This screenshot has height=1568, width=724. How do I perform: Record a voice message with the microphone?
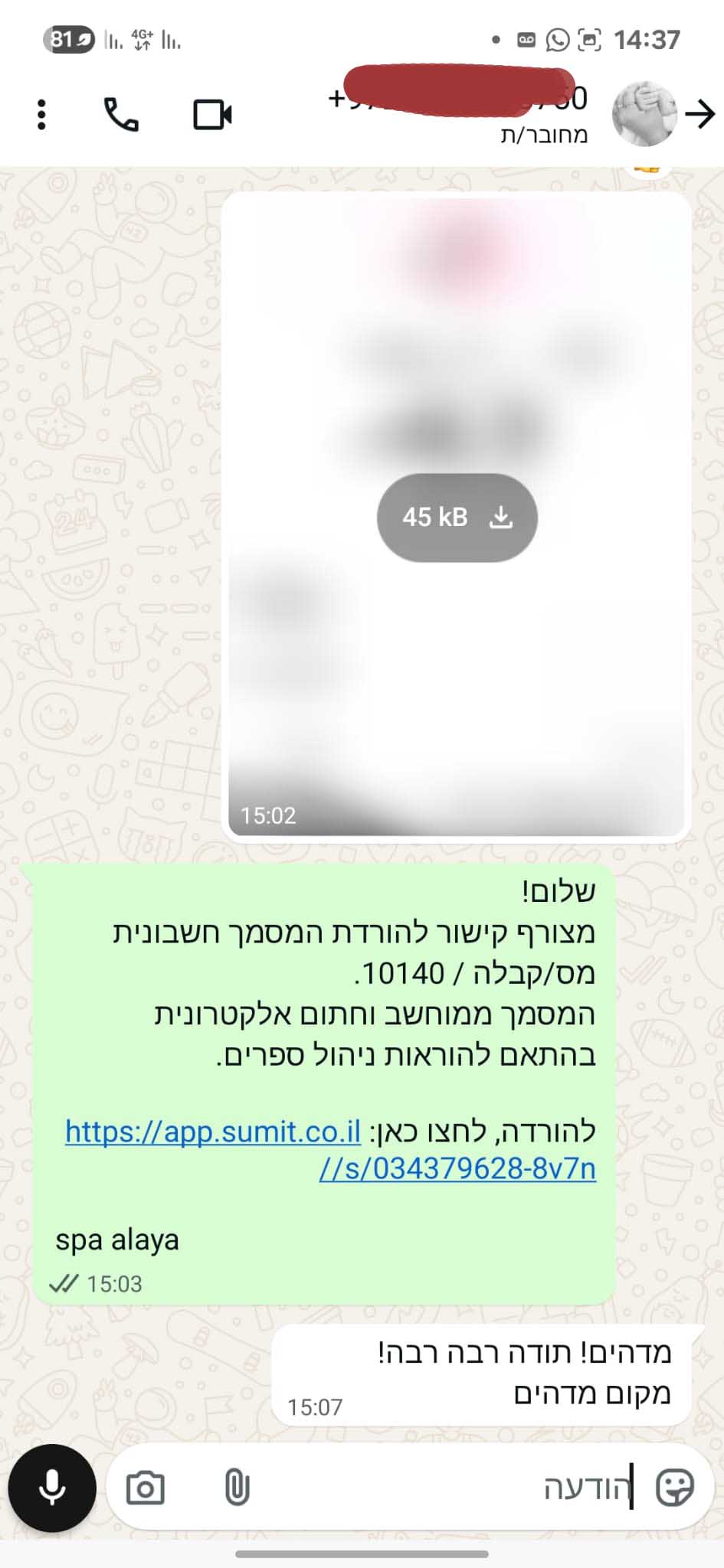[52, 1488]
